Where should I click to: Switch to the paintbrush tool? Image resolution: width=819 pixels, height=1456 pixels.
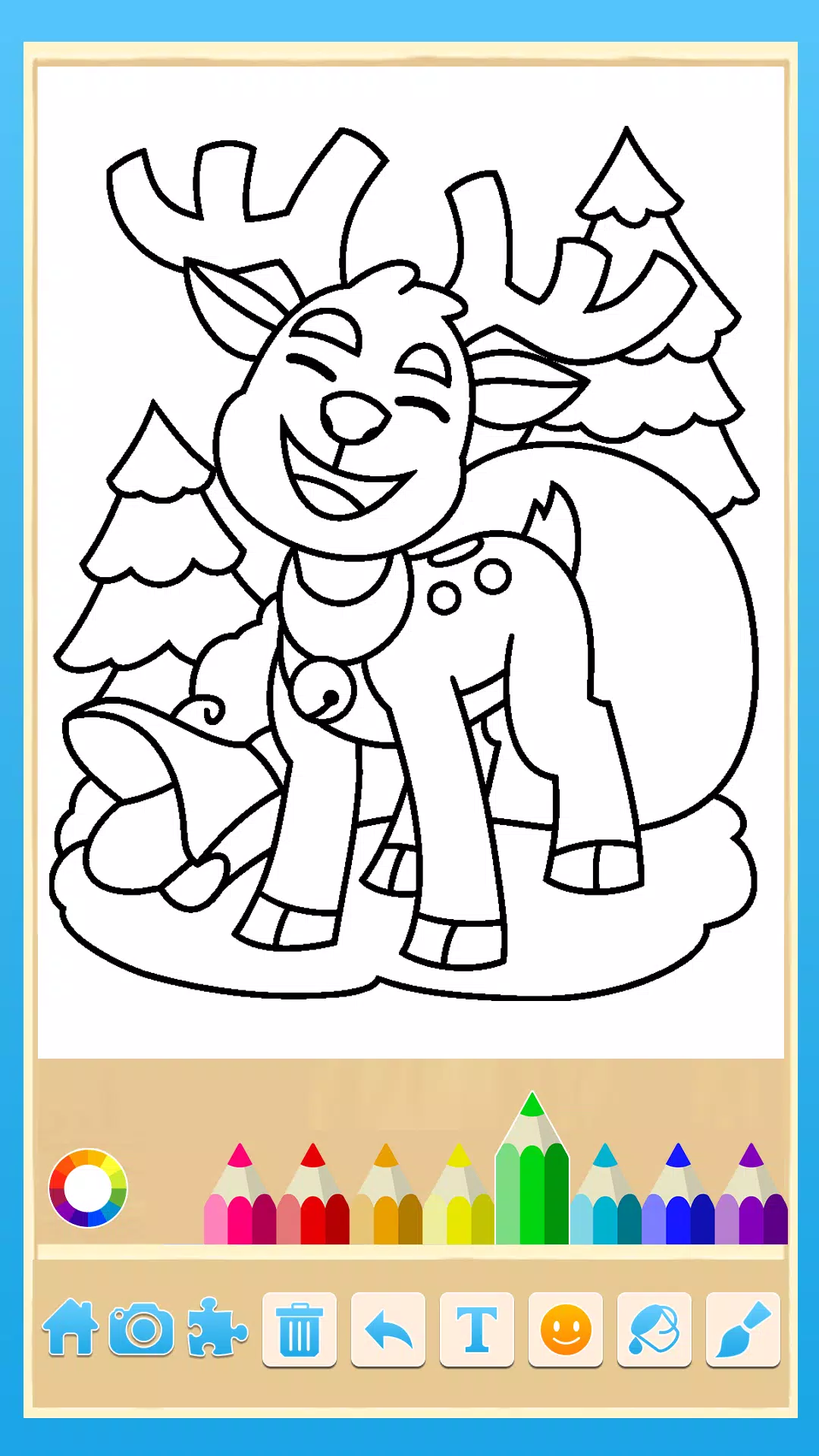(743, 1329)
